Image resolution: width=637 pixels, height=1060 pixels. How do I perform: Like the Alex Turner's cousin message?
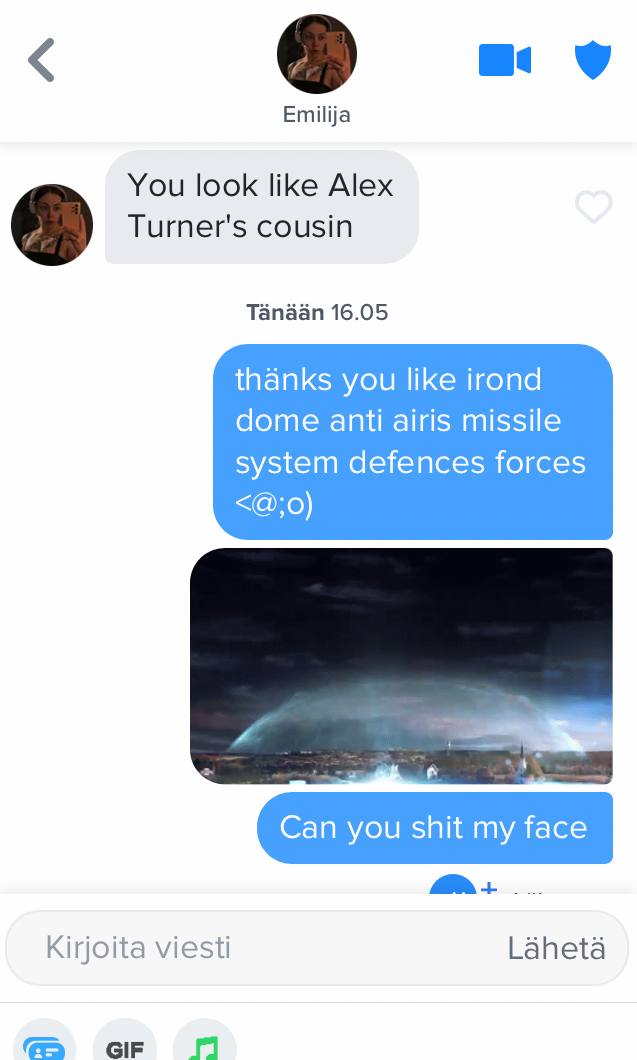click(593, 207)
